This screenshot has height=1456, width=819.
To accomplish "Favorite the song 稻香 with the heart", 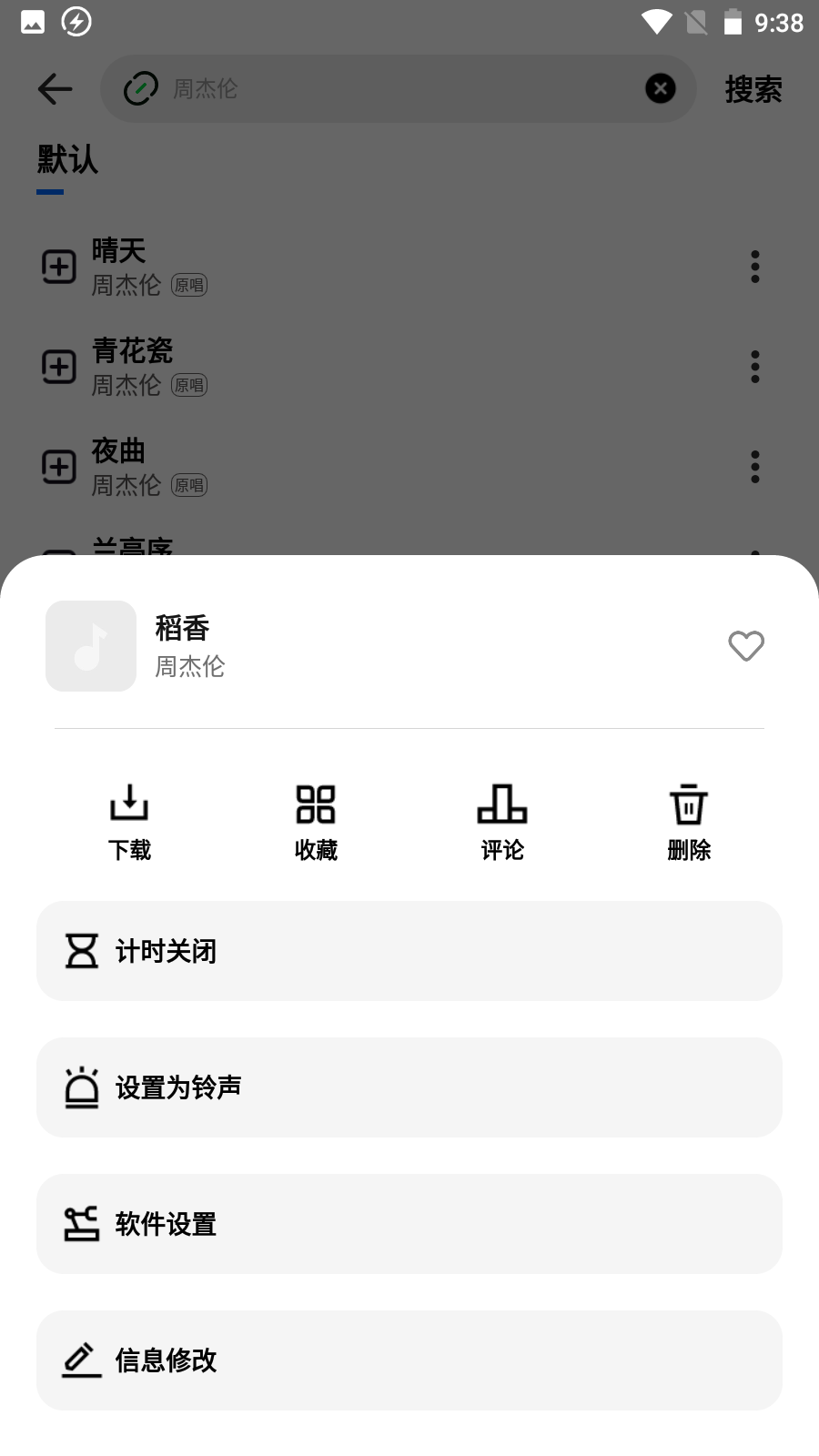I will (746, 646).
